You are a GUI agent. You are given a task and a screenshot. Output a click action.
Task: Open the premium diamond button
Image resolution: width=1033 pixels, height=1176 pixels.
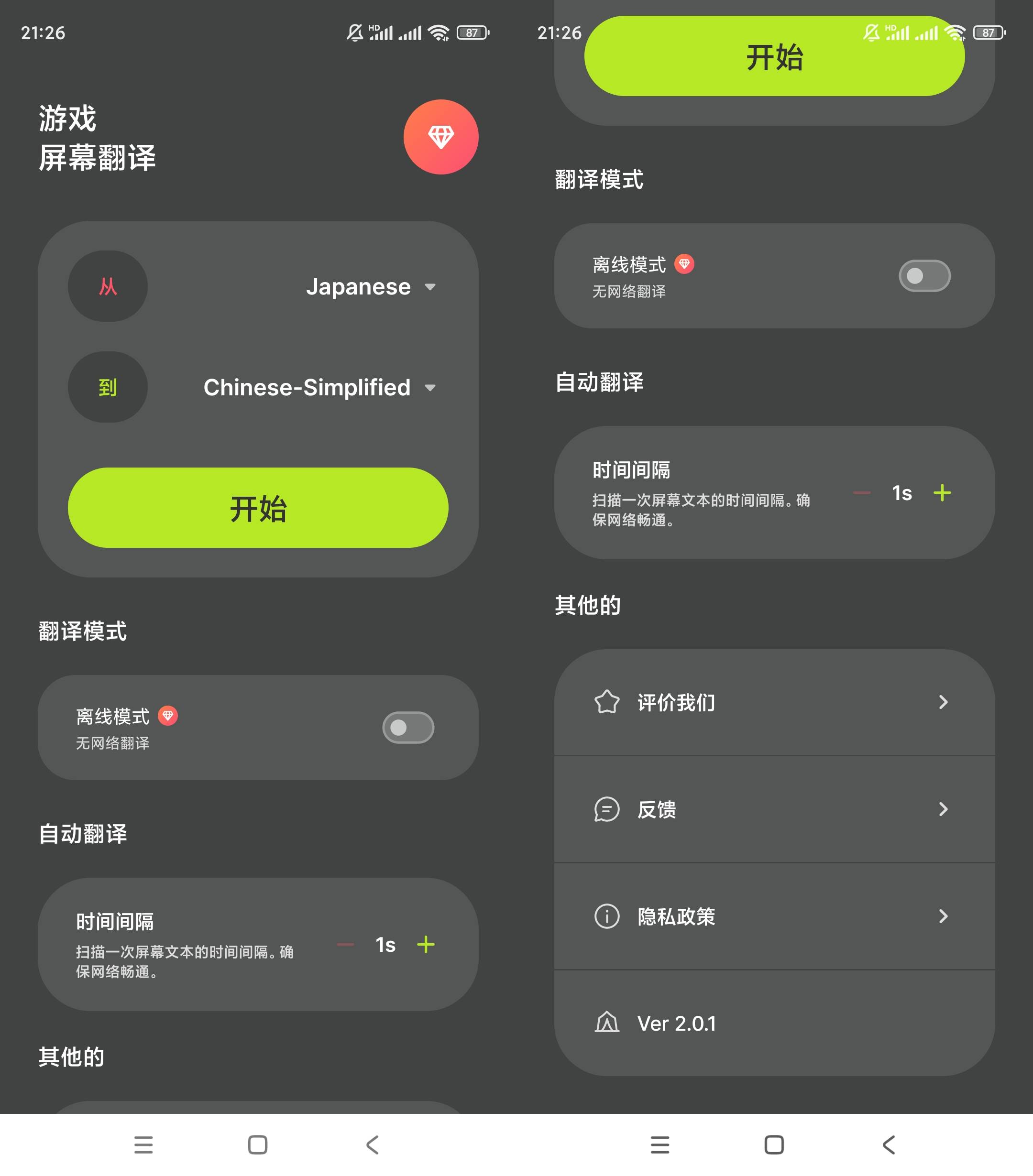coord(441,137)
